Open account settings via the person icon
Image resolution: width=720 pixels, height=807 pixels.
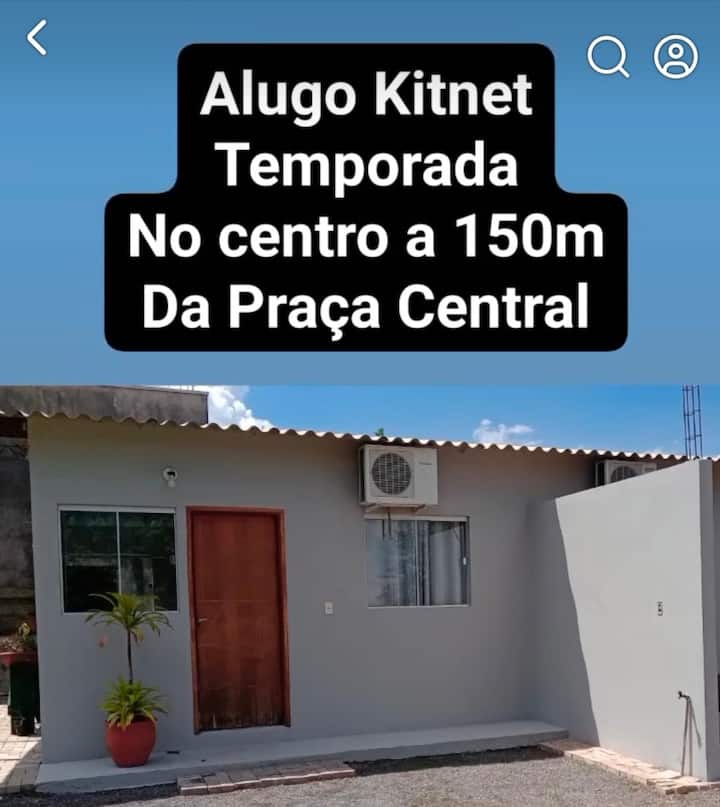click(x=675, y=58)
